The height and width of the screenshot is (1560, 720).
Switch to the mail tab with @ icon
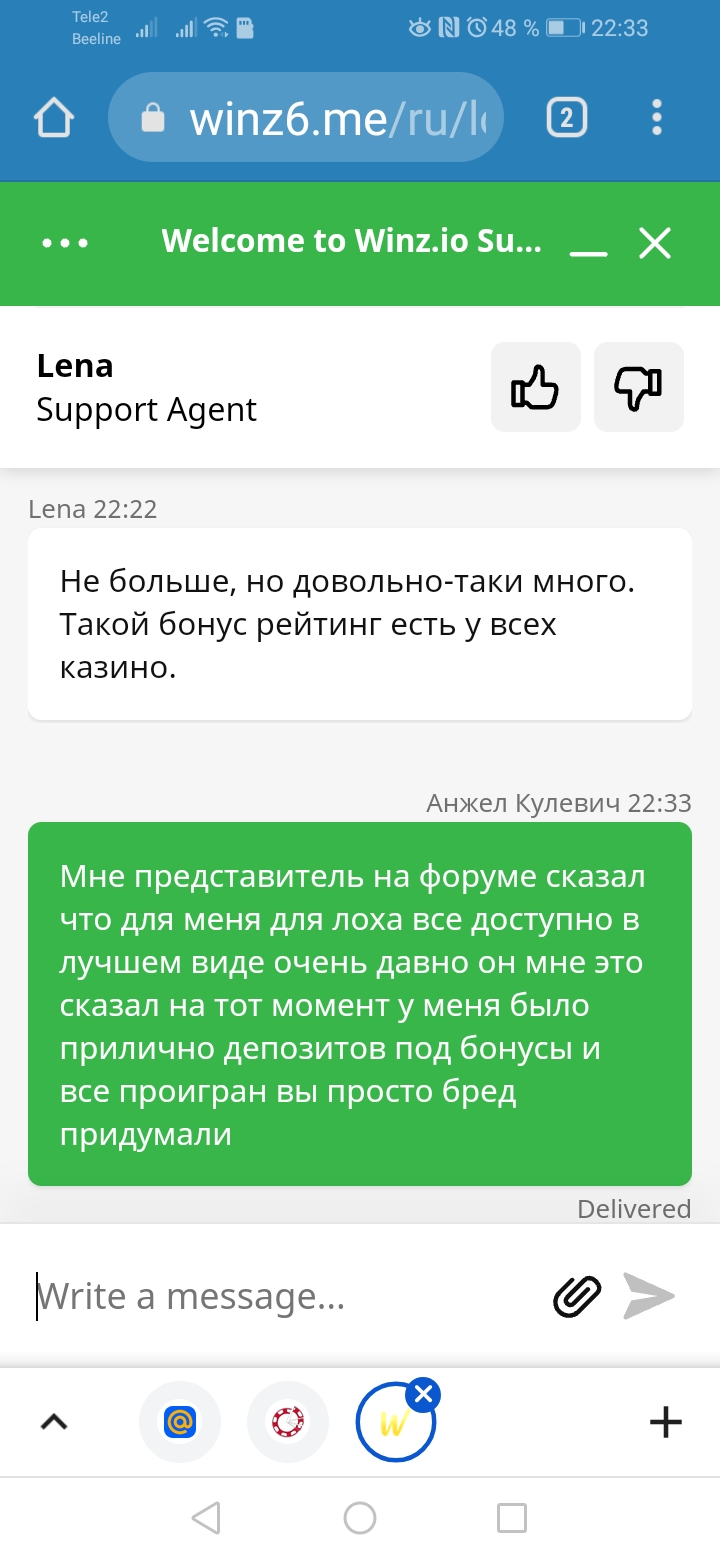click(x=180, y=1421)
